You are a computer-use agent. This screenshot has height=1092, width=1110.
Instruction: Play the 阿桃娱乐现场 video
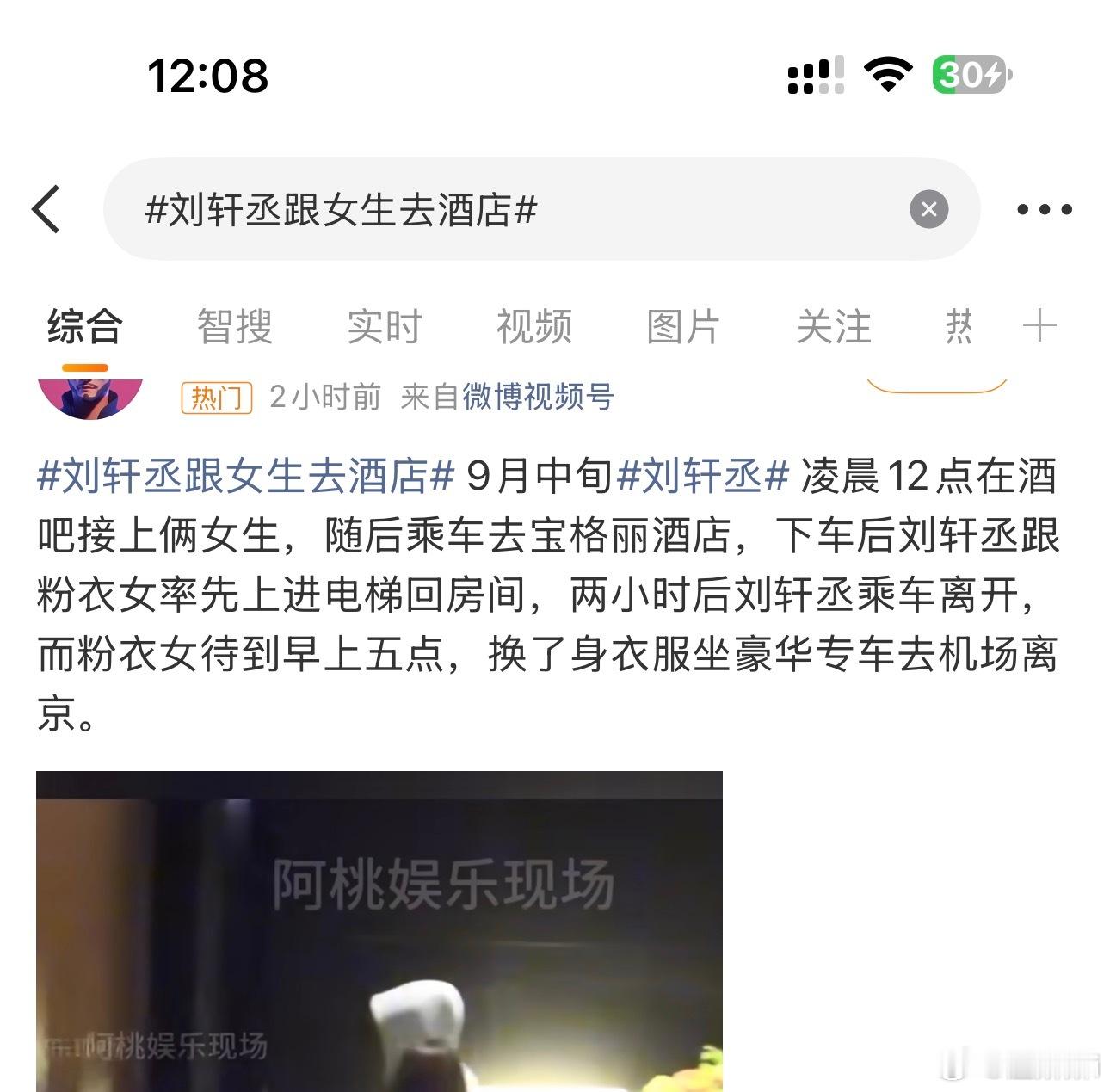(x=379, y=931)
